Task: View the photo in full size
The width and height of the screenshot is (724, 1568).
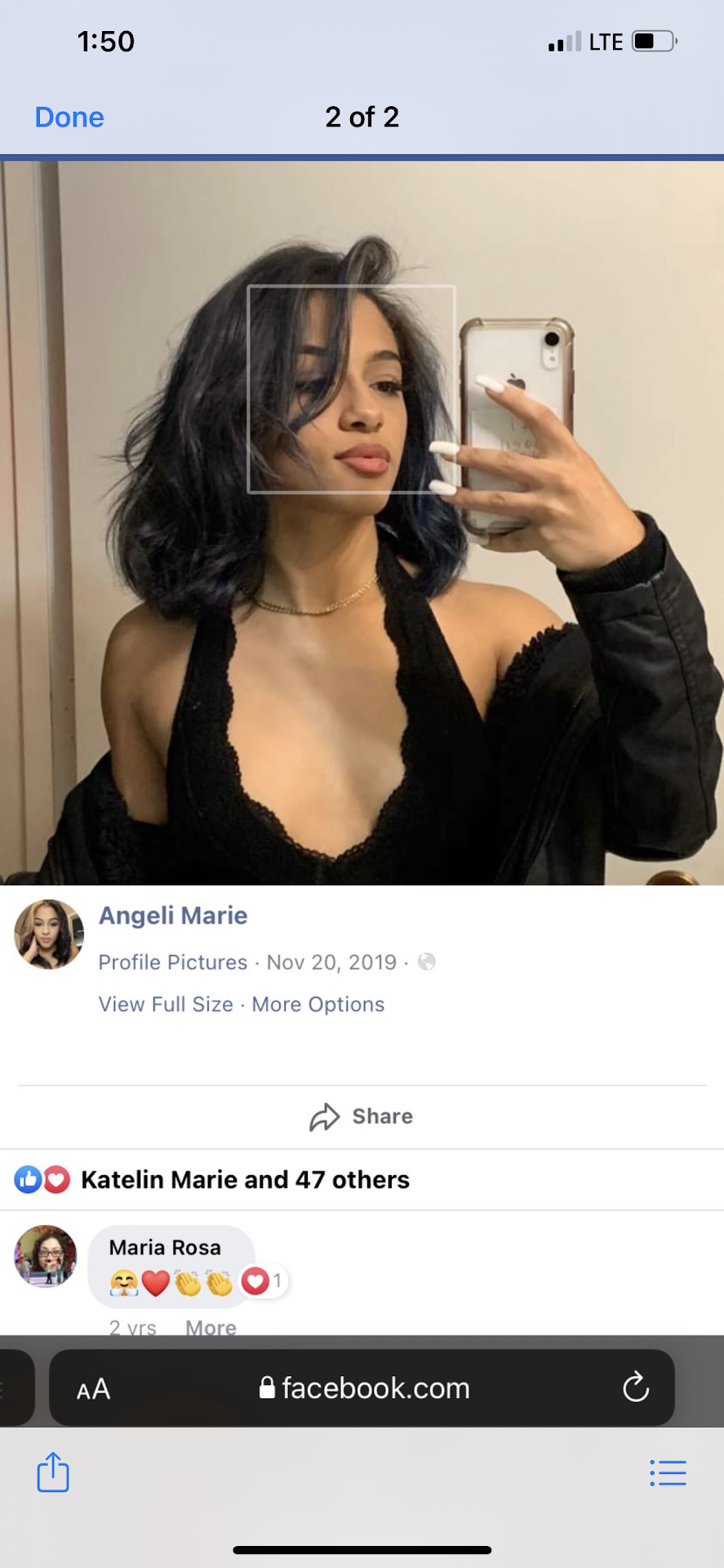Action: 166,1004
